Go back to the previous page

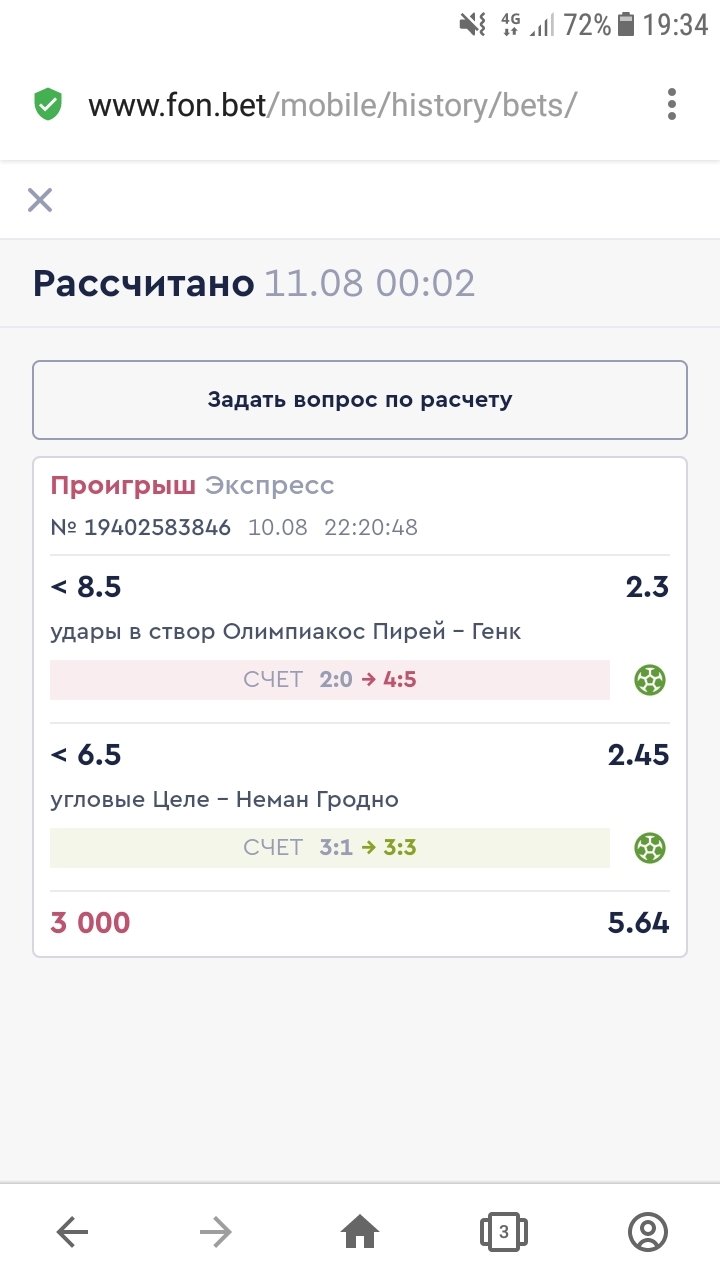[x=72, y=1232]
